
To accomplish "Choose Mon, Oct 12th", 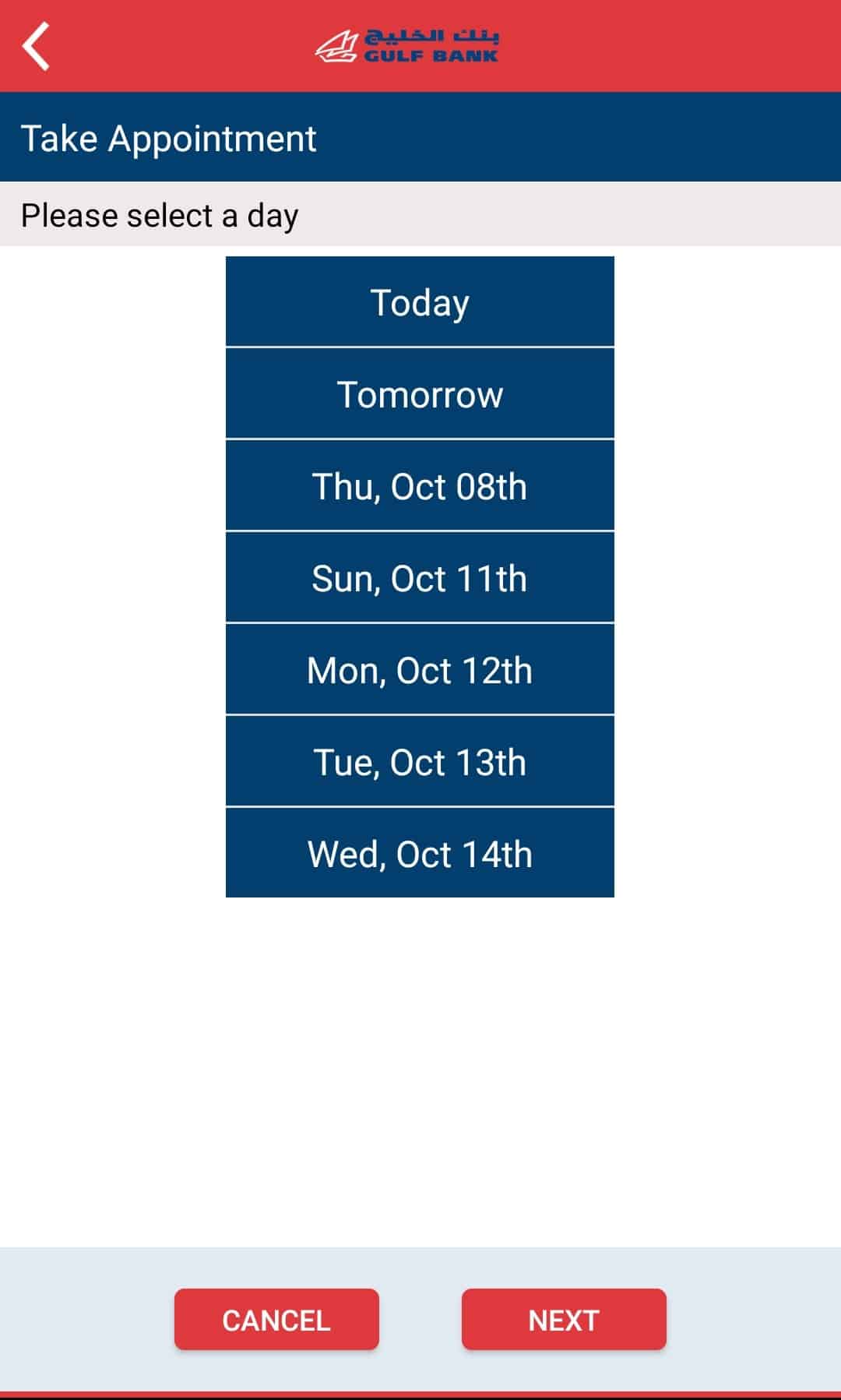I will (x=420, y=670).
